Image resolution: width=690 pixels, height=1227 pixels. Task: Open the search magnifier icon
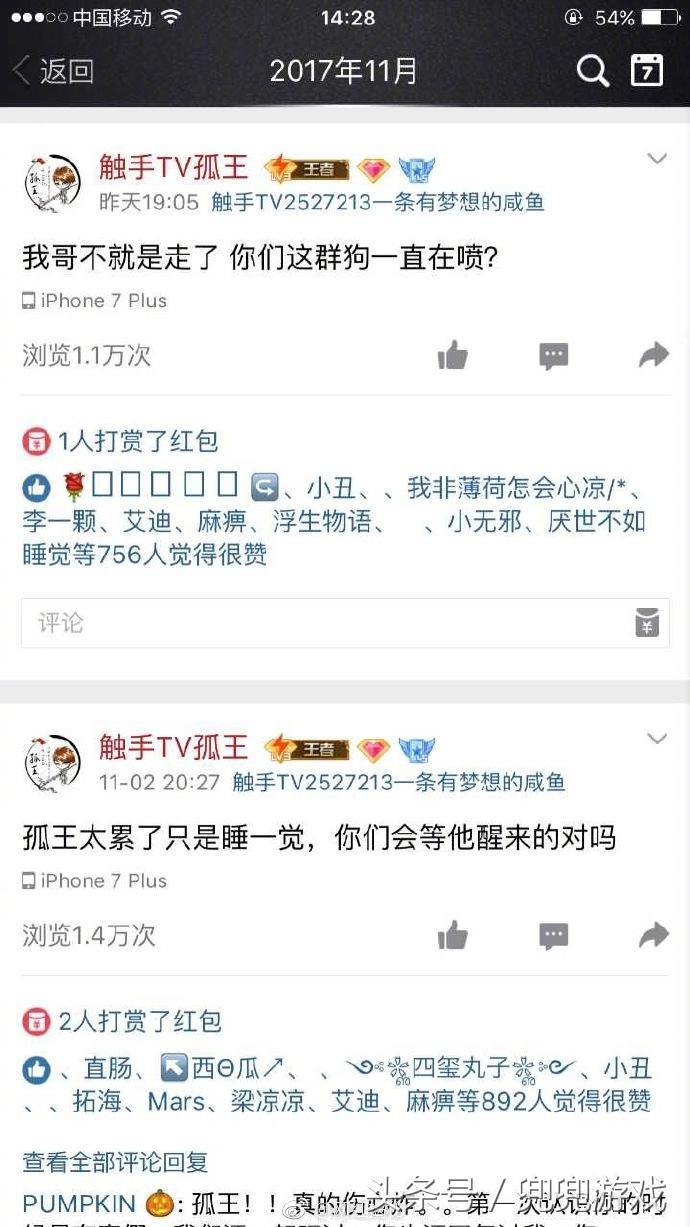point(592,71)
